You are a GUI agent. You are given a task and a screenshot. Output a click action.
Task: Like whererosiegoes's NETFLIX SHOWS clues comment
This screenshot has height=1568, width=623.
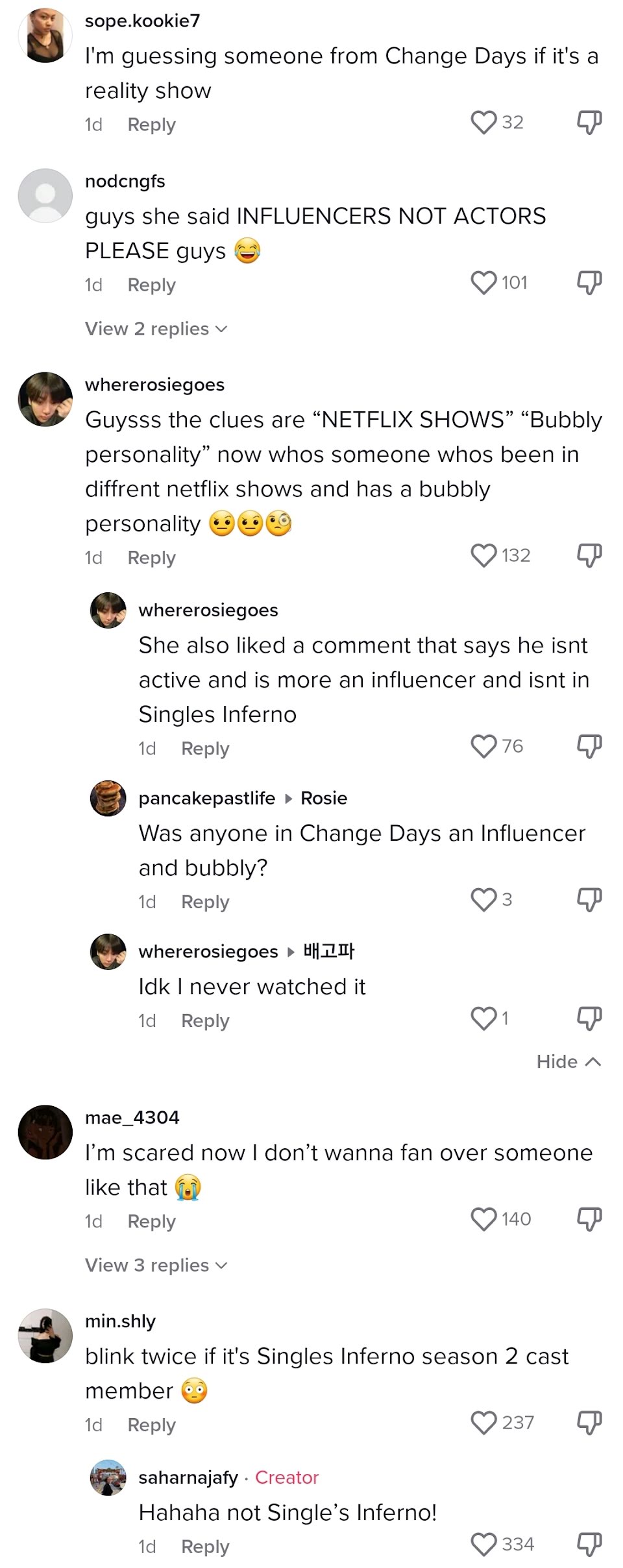[x=483, y=555]
